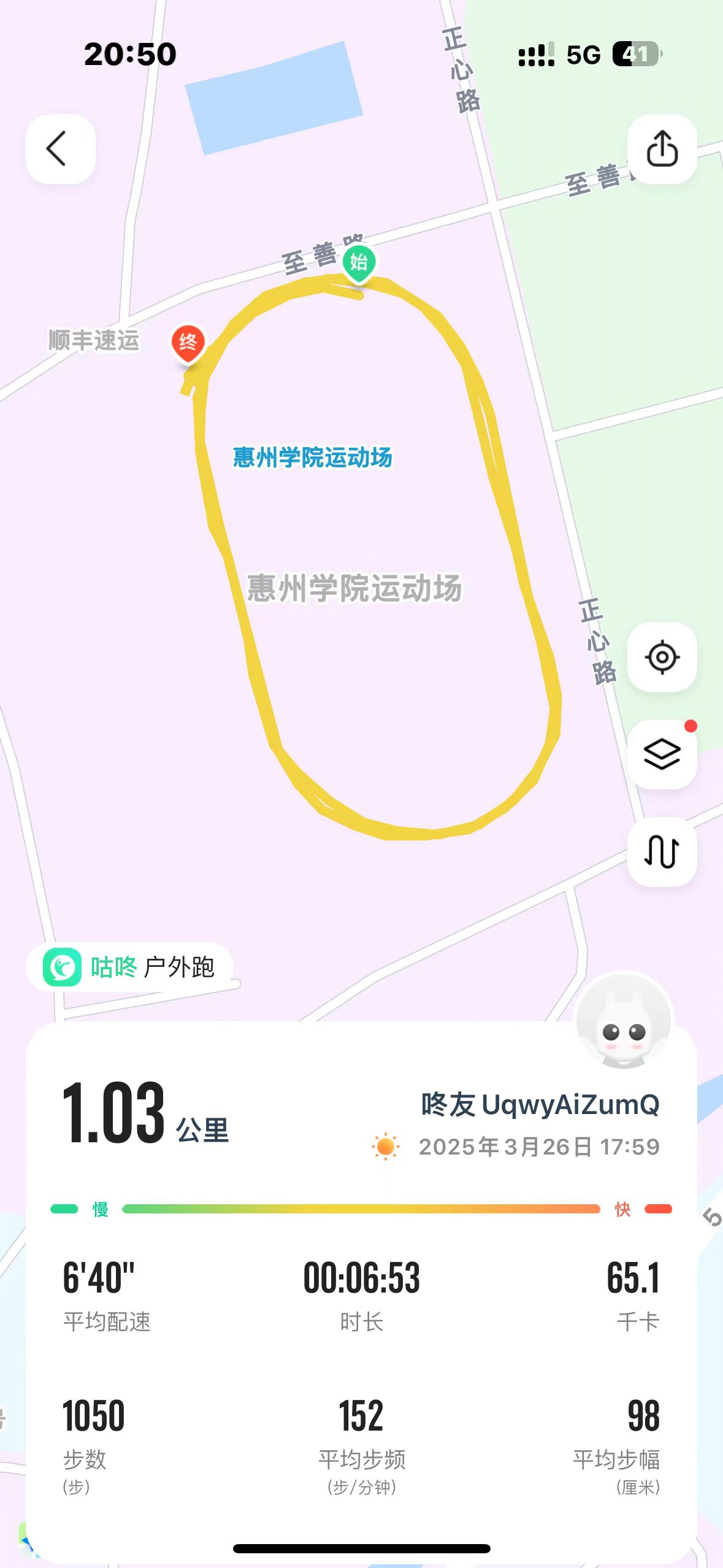Go back using the top-left arrow
The height and width of the screenshot is (1568, 723).
point(60,149)
